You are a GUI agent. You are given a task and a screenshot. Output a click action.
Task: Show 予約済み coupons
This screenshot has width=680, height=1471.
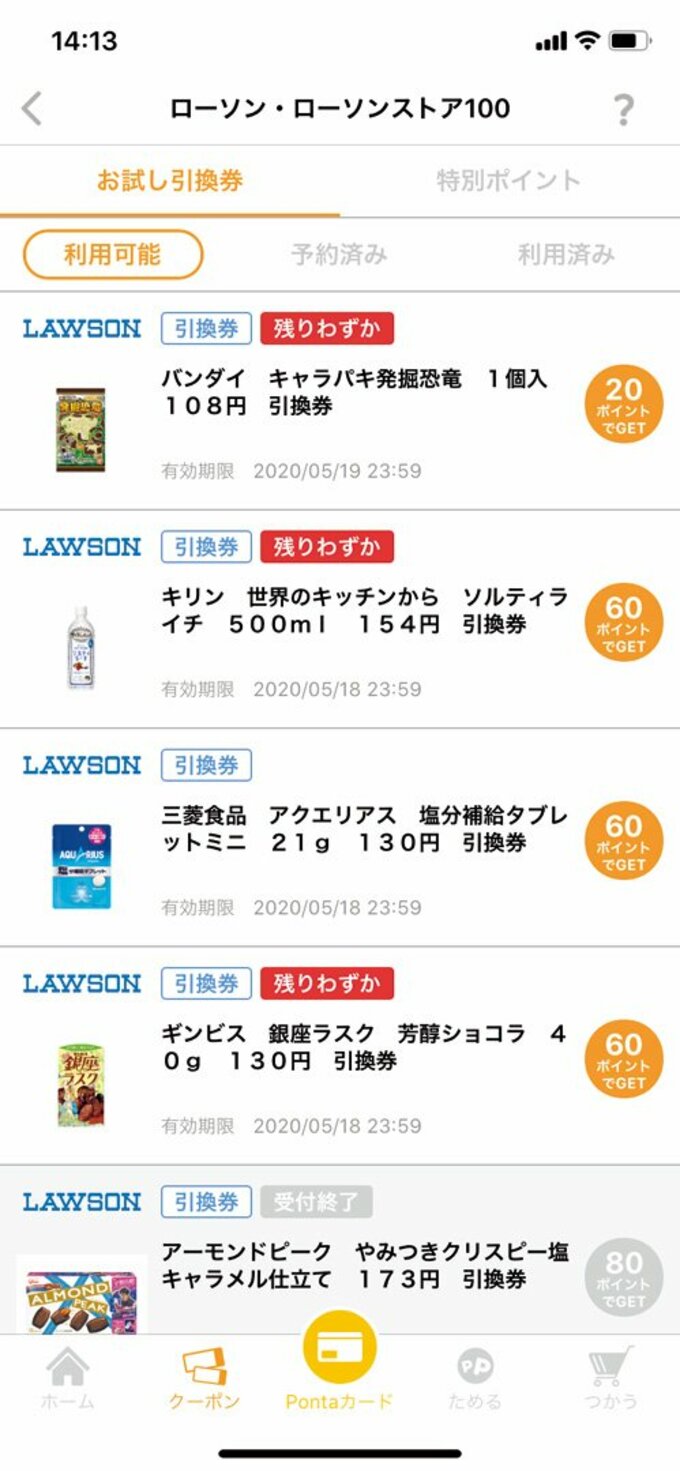339,254
